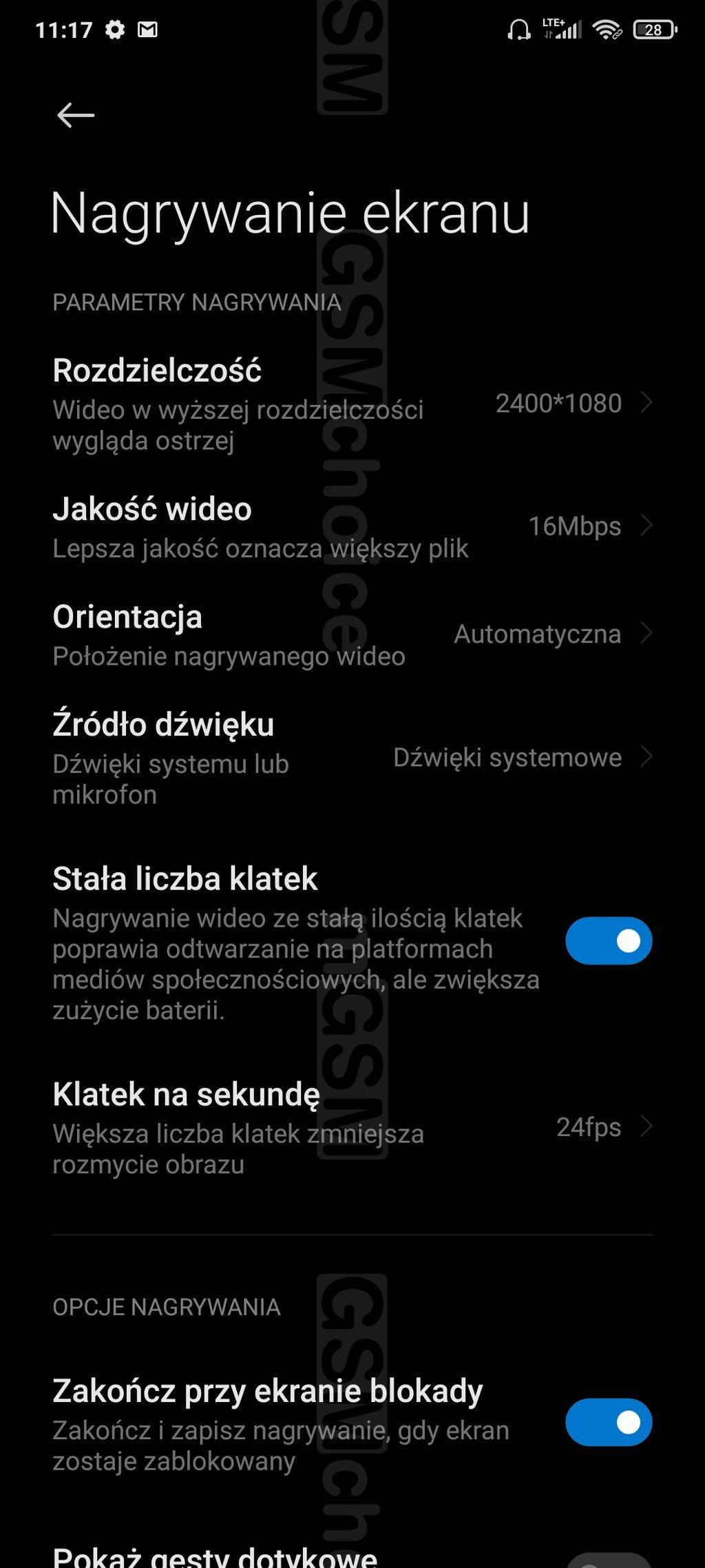Viewport: 705px width, 1568px height.
Task: Disable Stała liczba klatek switch
Action: point(608,940)
